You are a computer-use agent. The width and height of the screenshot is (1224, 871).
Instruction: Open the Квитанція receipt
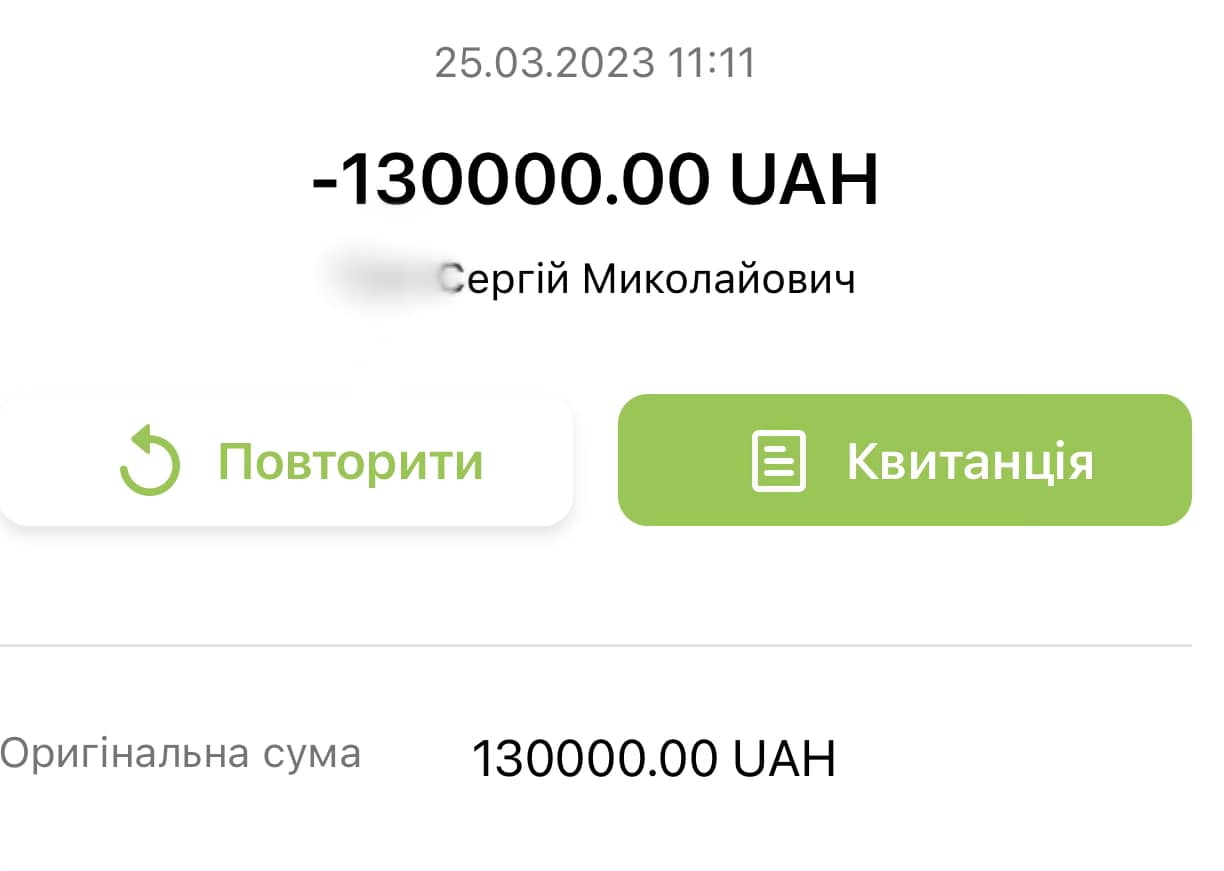coord(904,461)
